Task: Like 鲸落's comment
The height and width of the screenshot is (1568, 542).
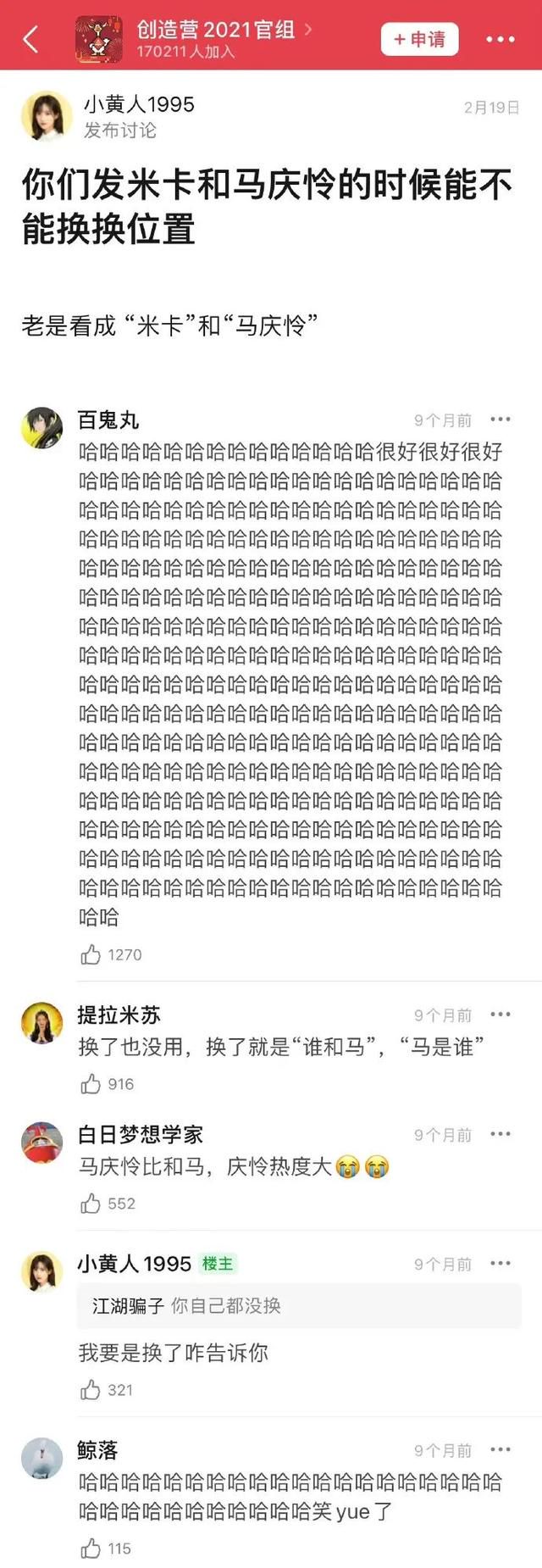Action: 91,1549
